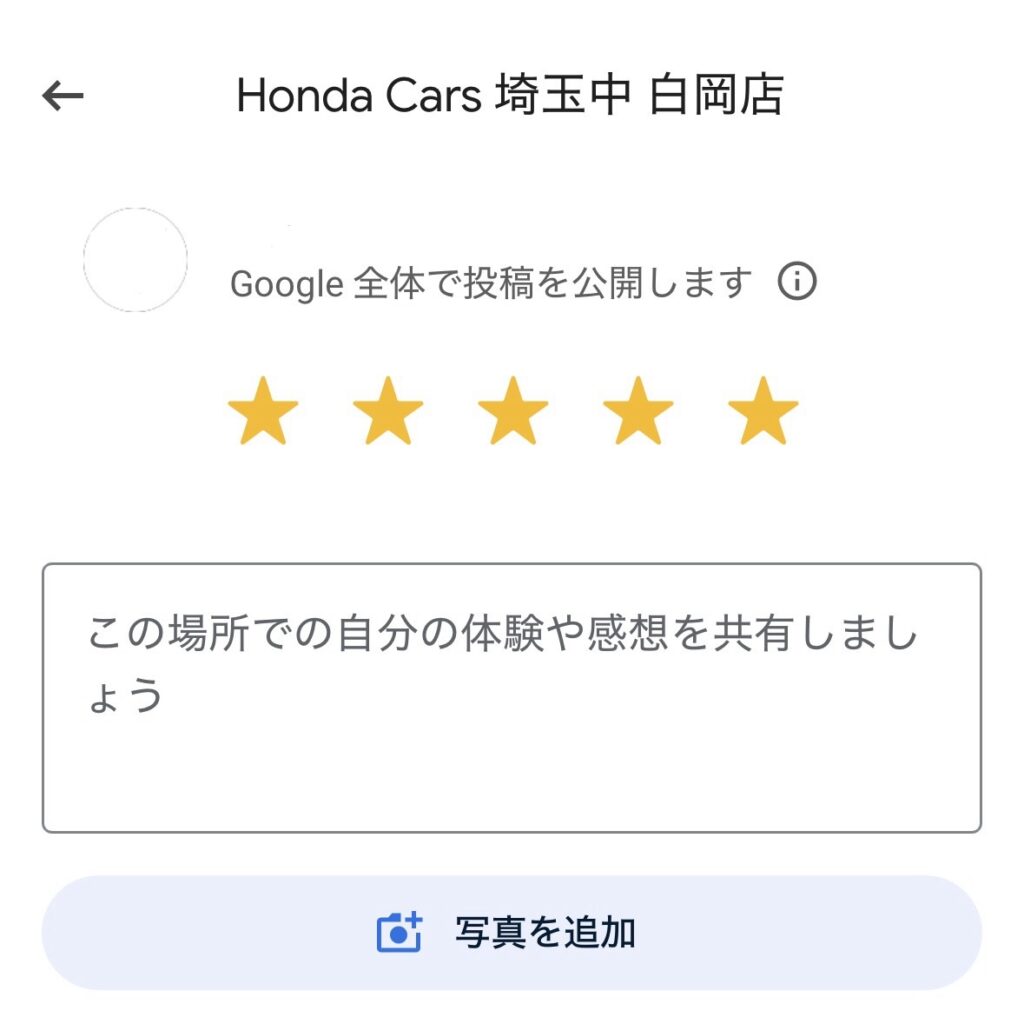This screenshot has width=1024, height=1024.
Task: Open the info icon about public posting
Action: point(797,283)
